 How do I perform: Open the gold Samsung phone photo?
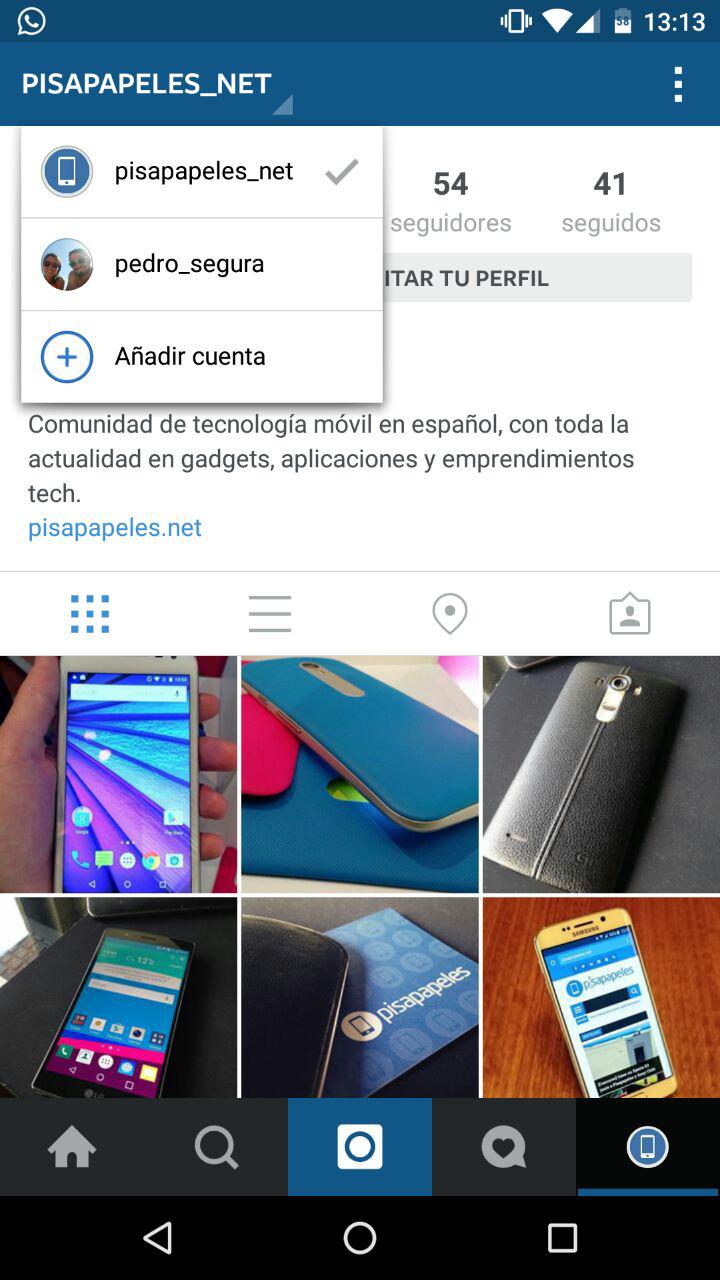[601, 997]
